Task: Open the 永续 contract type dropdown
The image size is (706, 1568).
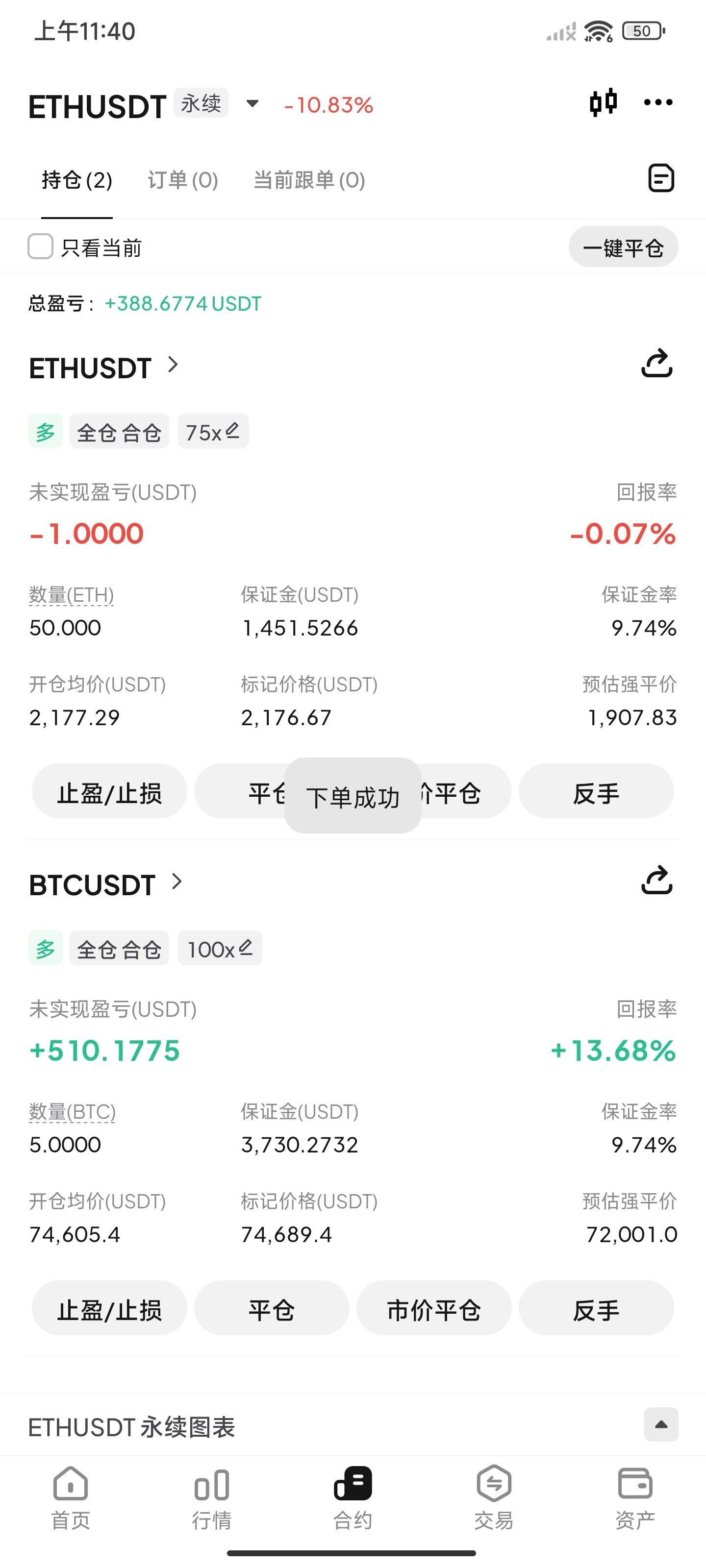Action: (x=252, y=104)
